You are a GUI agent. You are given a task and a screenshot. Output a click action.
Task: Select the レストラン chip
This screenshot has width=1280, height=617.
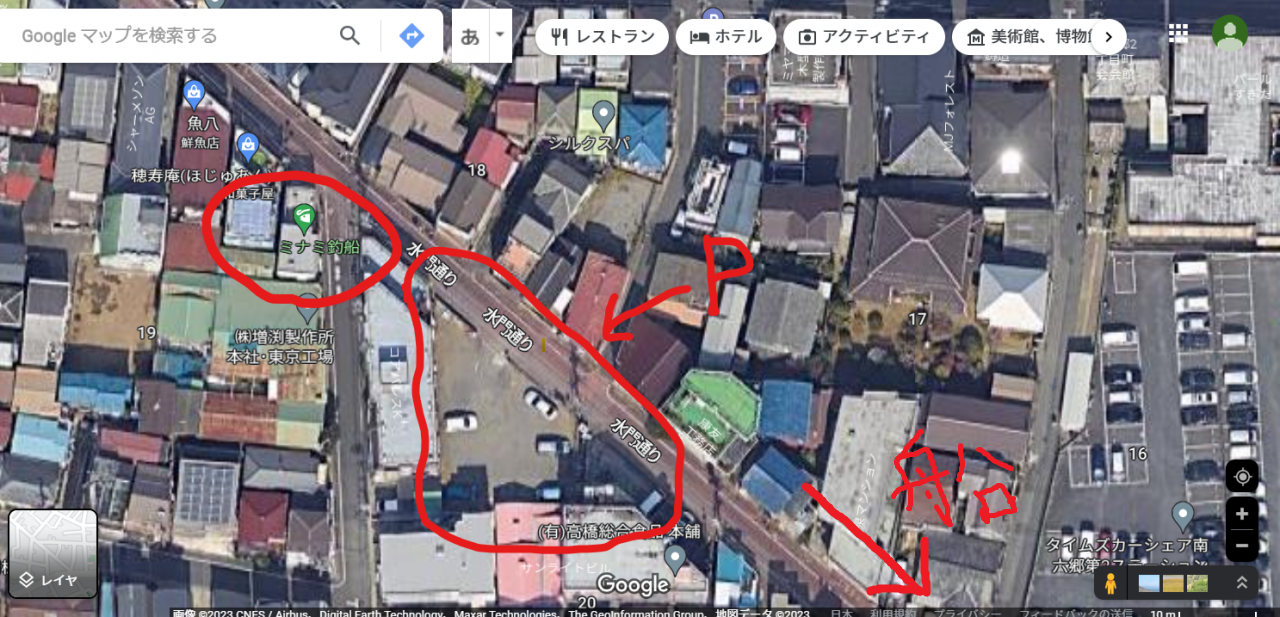[602, 37]
